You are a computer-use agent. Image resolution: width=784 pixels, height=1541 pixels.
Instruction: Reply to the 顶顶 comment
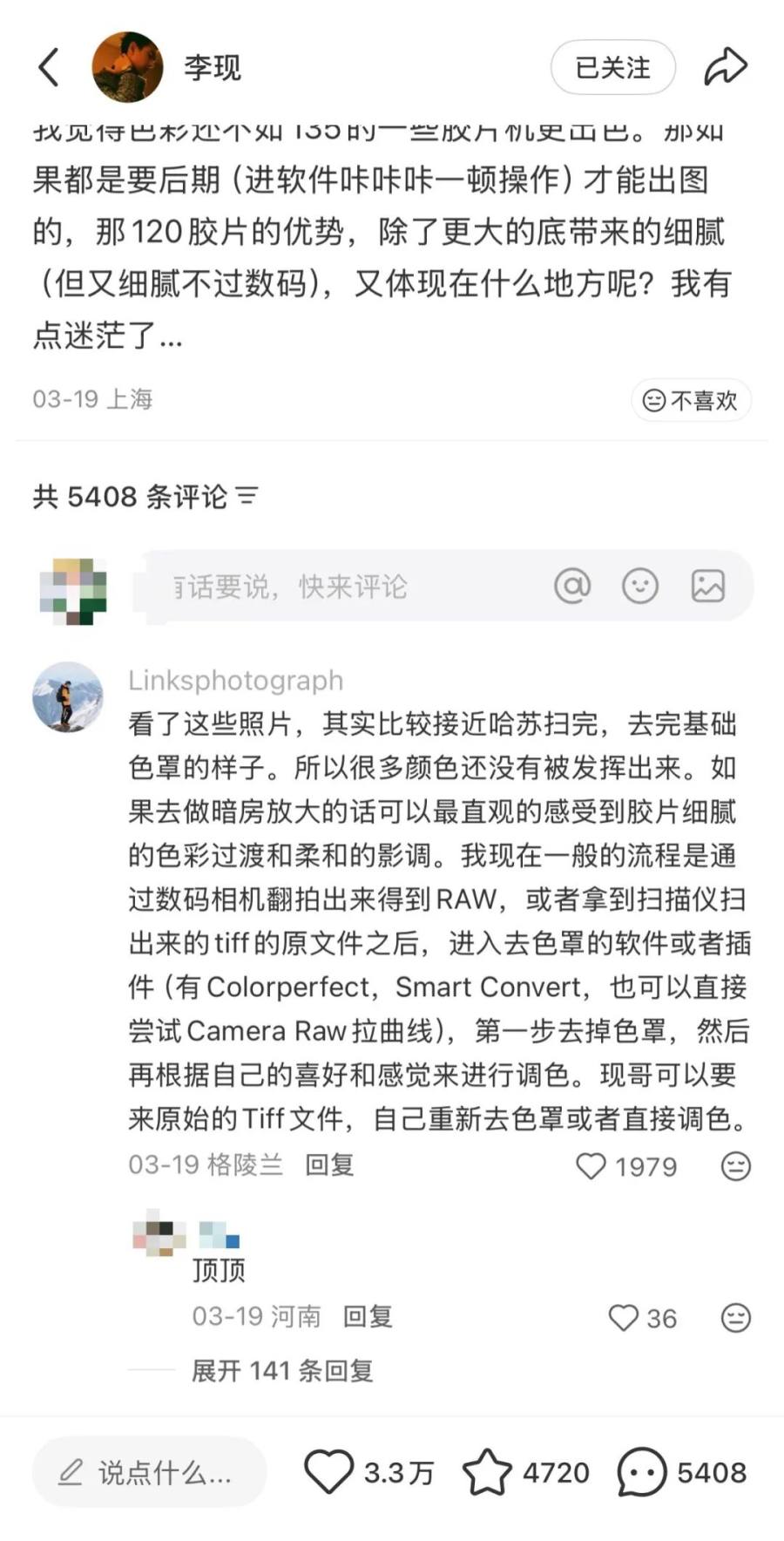(x=367, y=1316)
